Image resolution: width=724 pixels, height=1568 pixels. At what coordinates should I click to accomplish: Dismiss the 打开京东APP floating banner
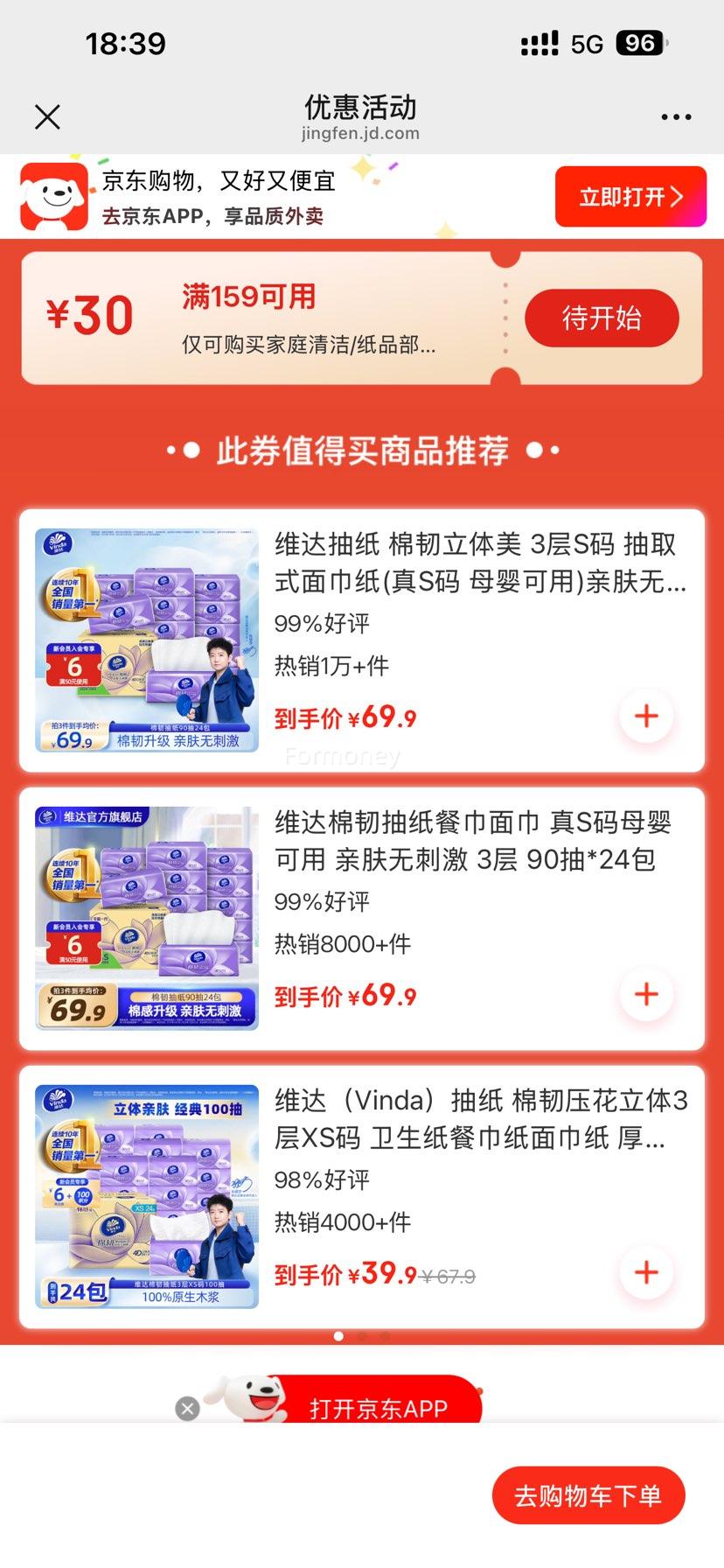[x=187, y=1408]
